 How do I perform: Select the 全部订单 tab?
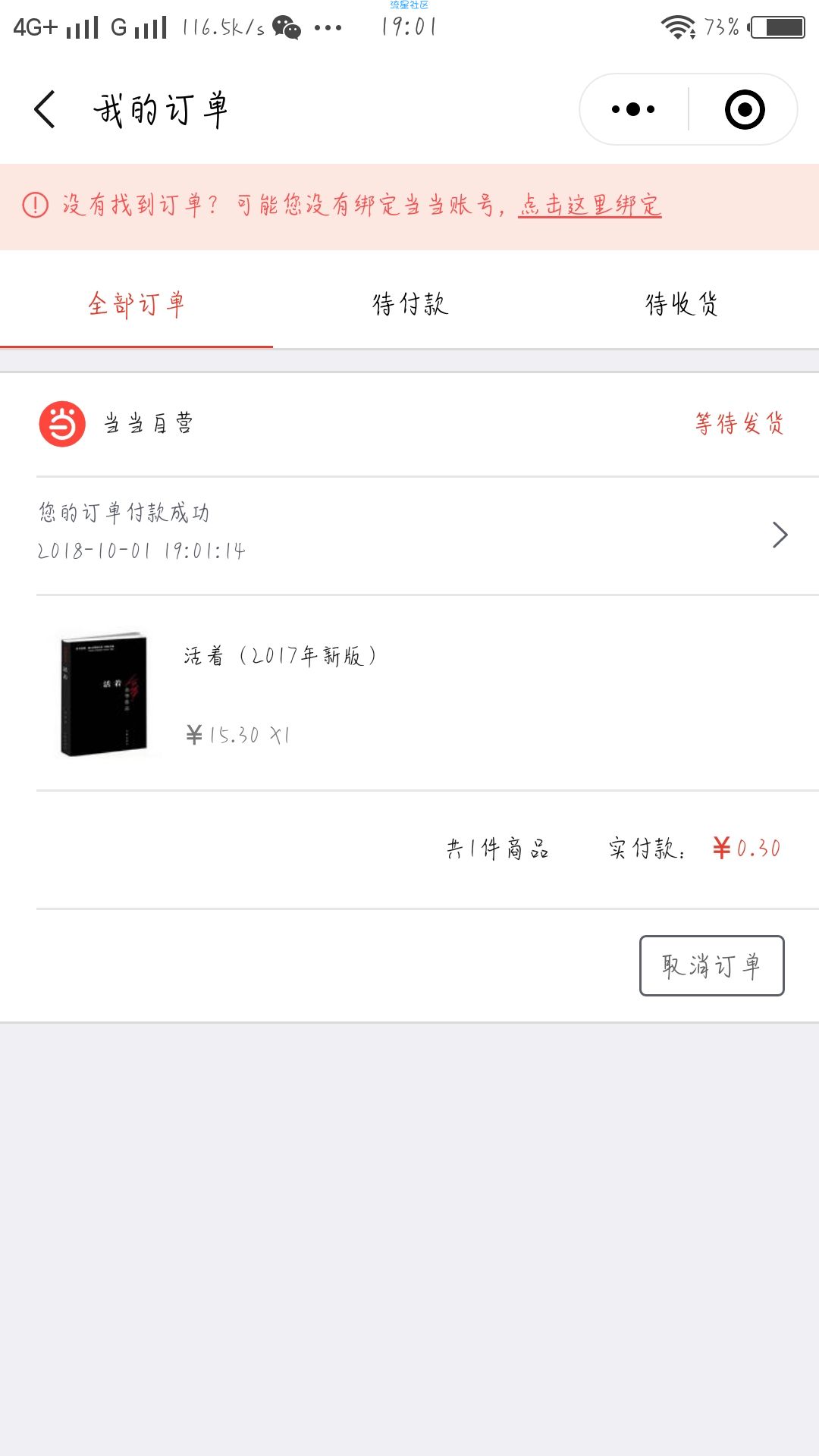(136, 304)
